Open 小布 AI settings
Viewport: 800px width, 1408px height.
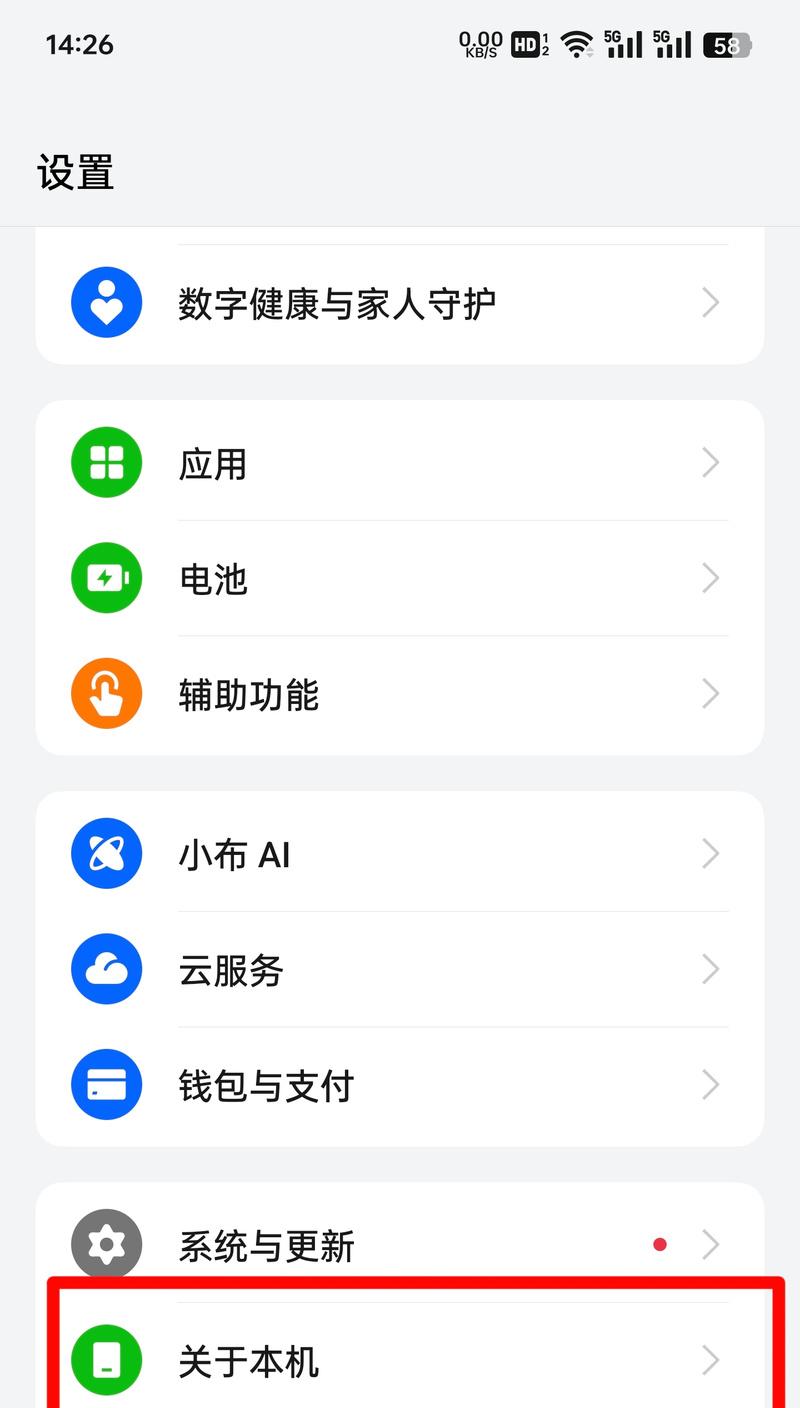[x=400, y=854]
